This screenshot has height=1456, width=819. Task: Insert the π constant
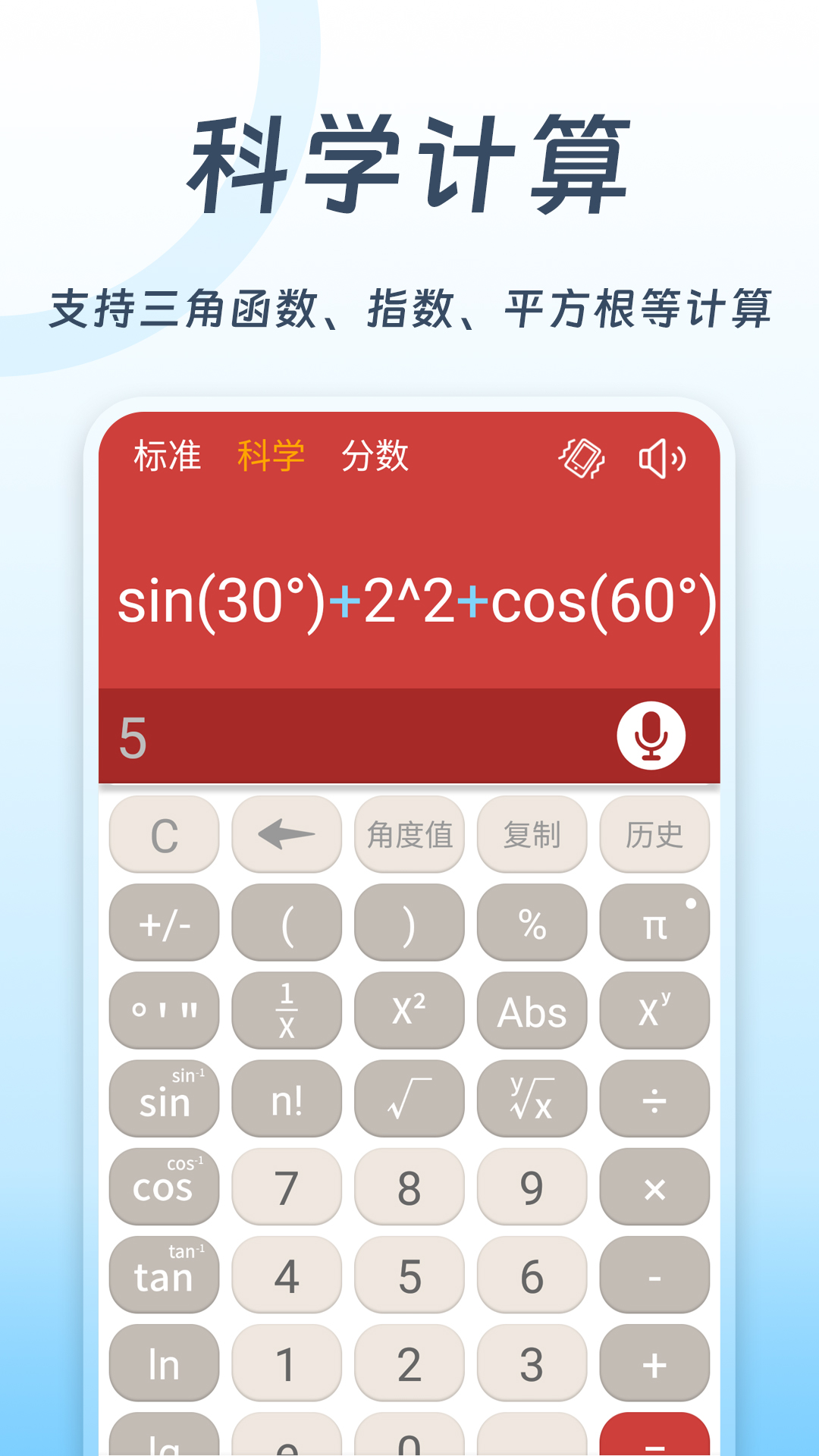[x=655, y=923]
